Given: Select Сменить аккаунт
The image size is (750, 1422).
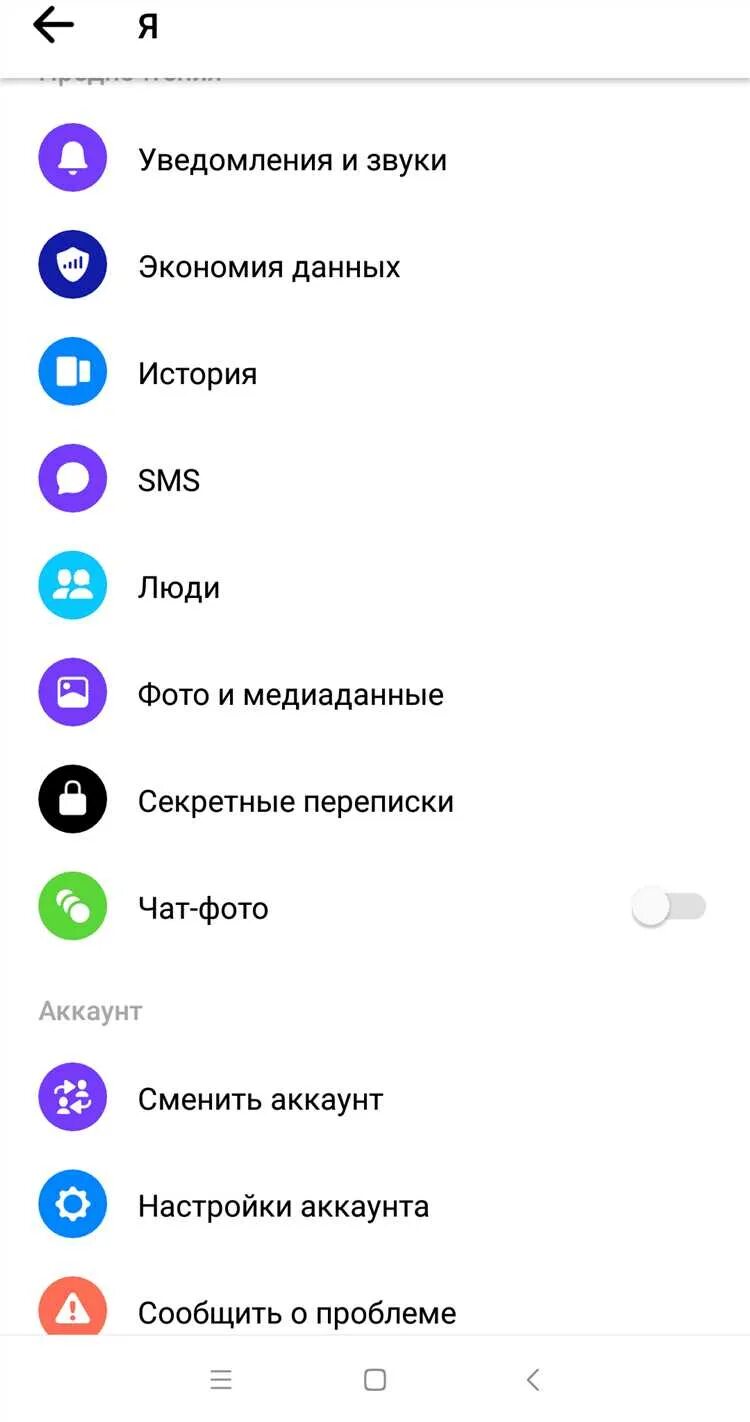Looking at the screenshot, I should click(x=260, y=1100).
